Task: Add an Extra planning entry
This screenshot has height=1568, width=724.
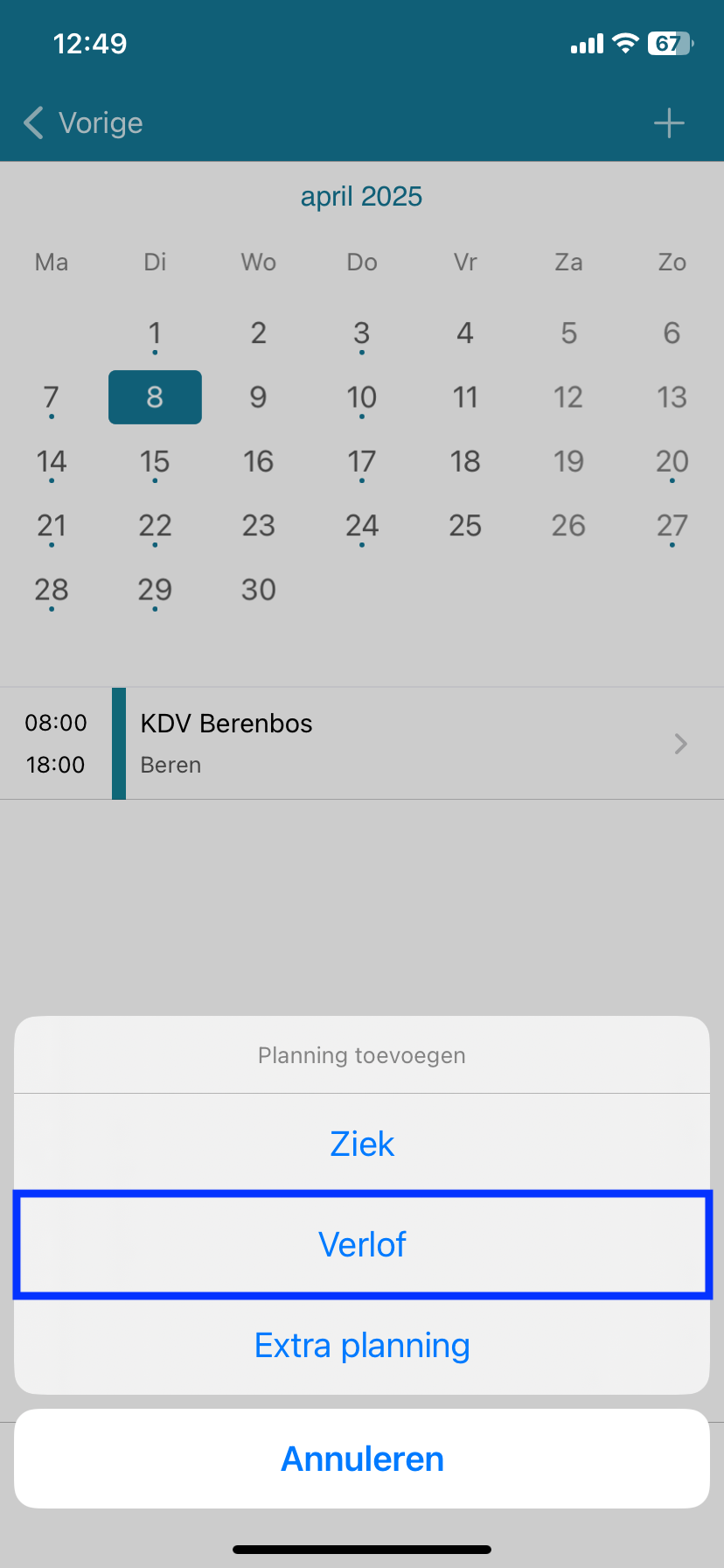Action: (362, 1345)
